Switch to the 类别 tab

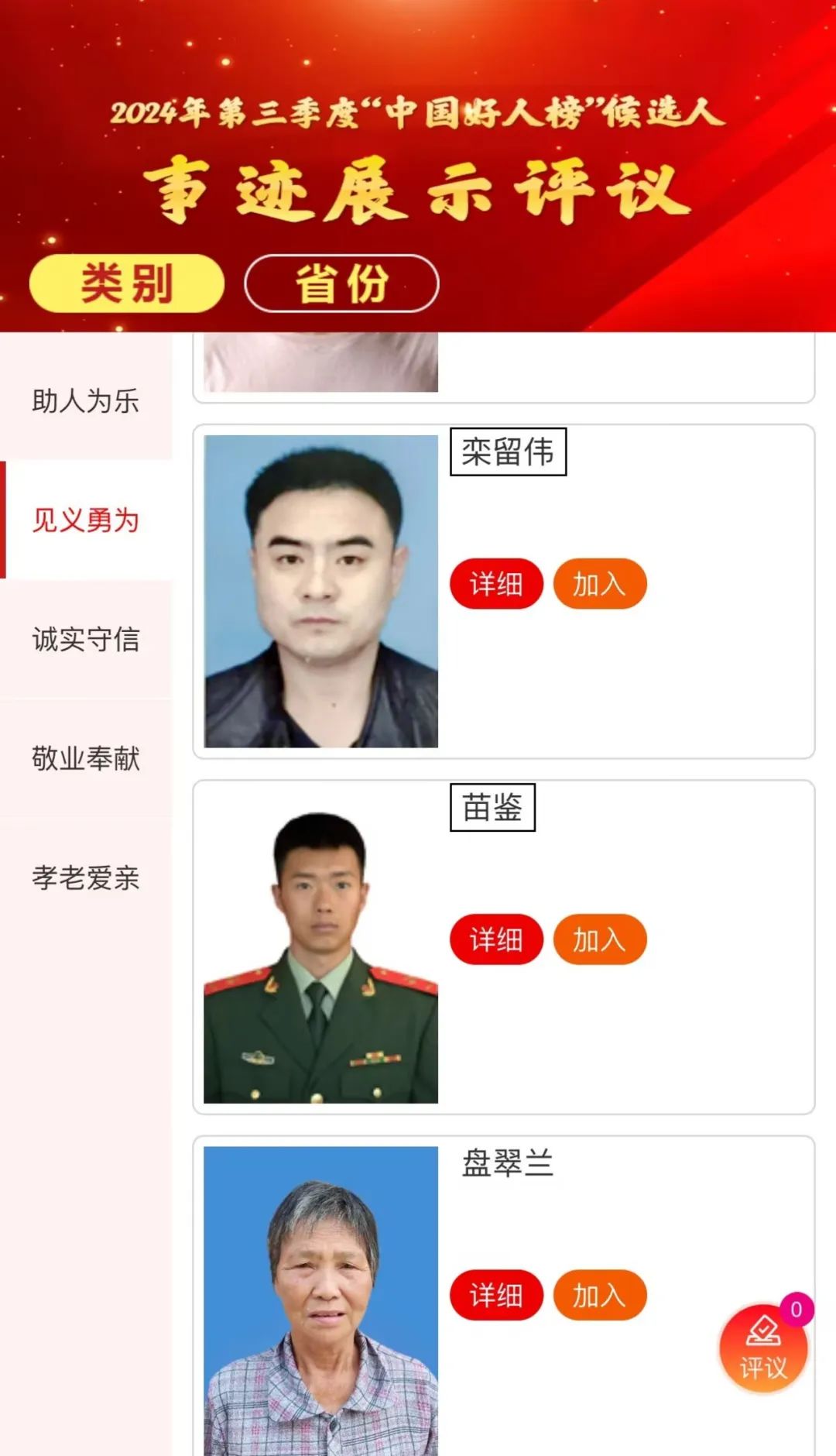(x=126, y=283)
